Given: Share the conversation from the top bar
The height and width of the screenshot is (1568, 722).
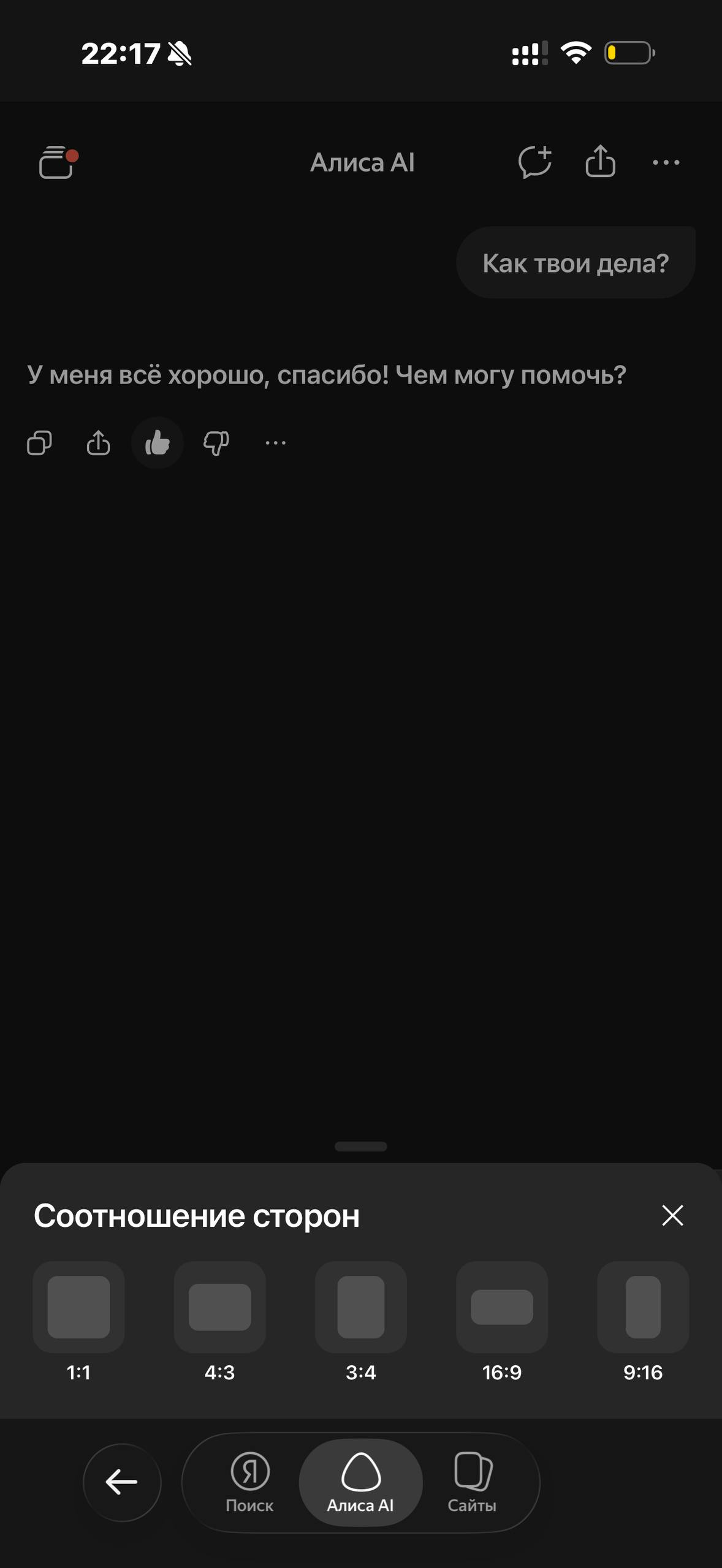Looking at the screenshot, I should pyautogui.click(x=600, y=161).
